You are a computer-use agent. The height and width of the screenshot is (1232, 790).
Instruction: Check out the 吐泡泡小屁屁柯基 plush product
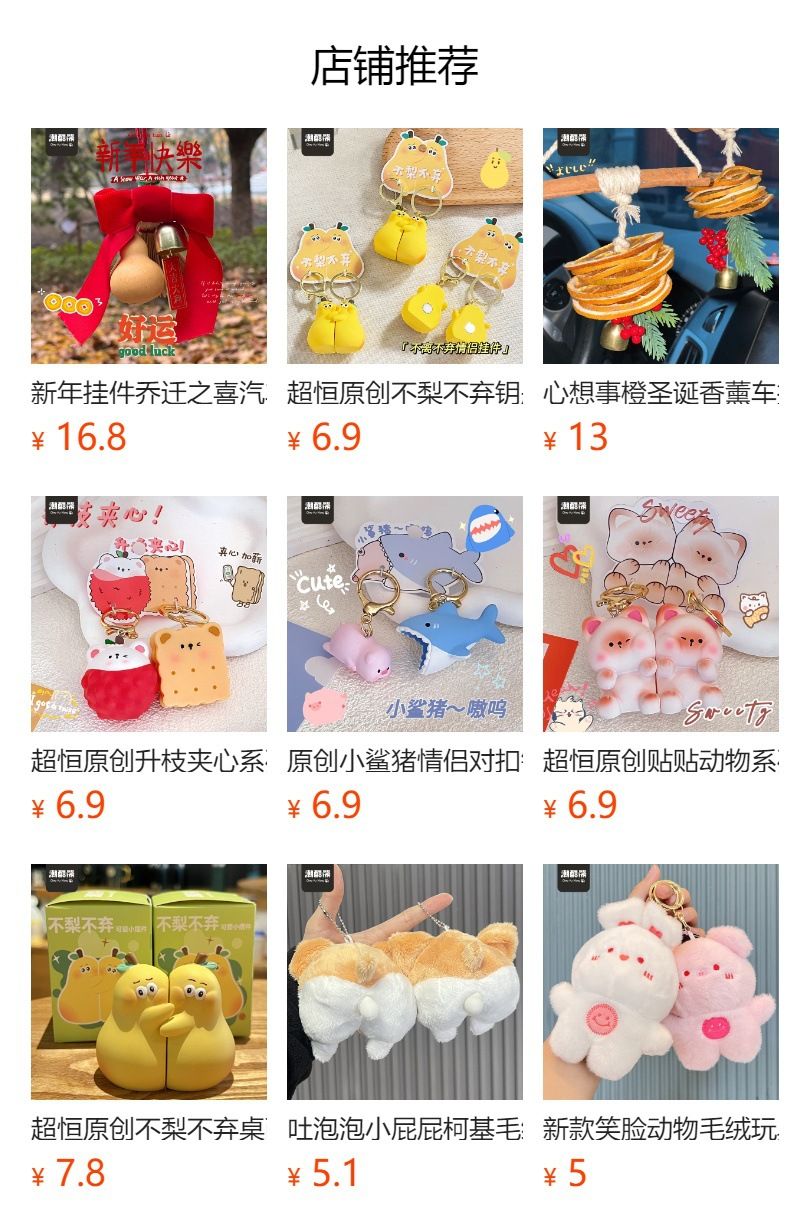pos(404,982)
